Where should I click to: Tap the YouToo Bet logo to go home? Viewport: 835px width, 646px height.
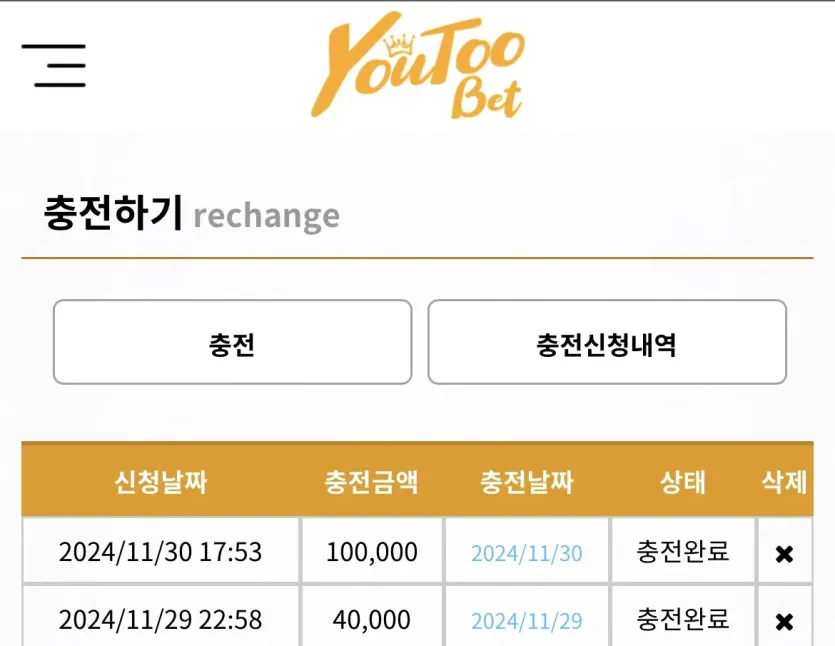tap(418, 68)
